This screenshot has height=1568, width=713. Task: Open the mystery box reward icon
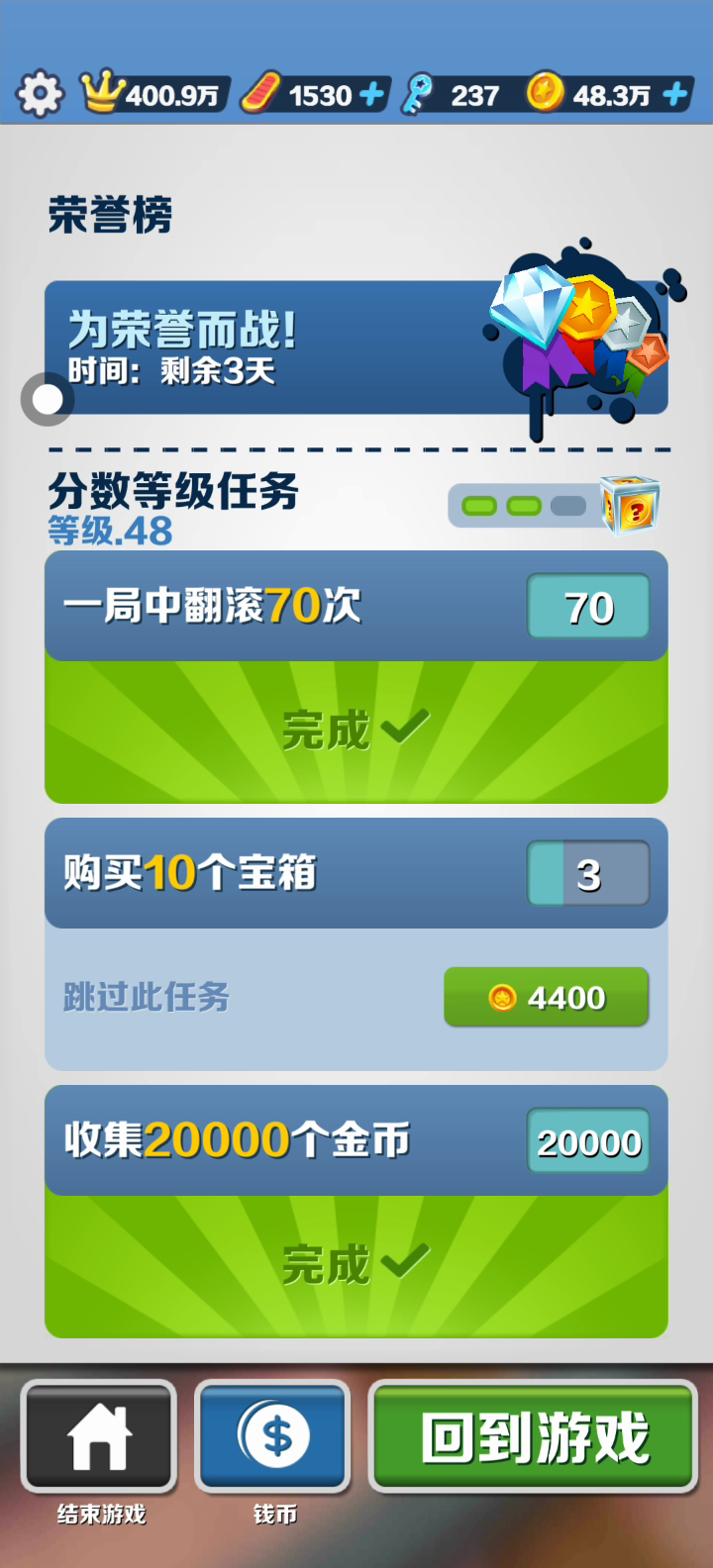pyautogui.click(x=631, y=506)
